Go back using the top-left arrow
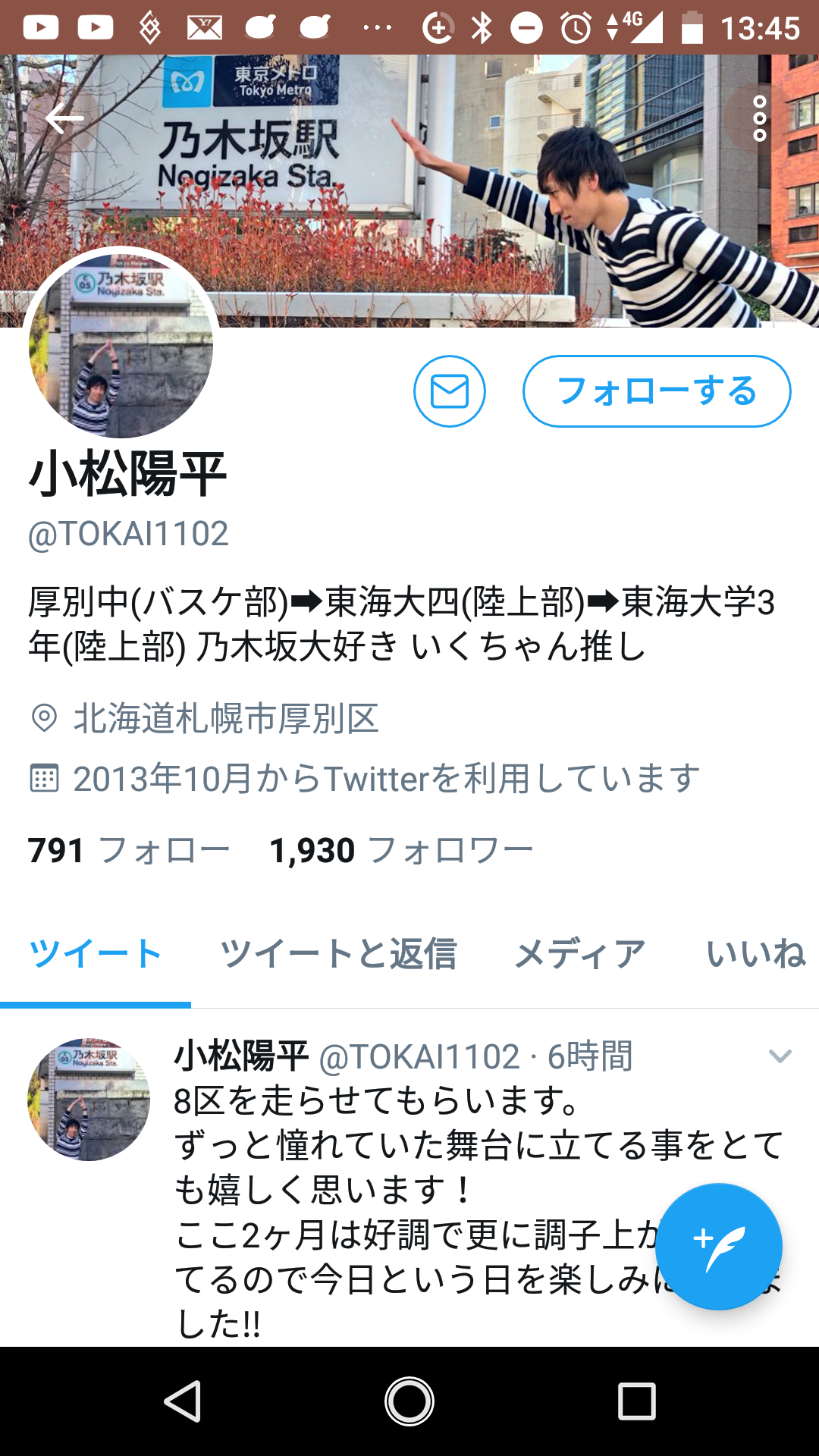Viewport: 819px width, 1456px height. click(64, 119)
